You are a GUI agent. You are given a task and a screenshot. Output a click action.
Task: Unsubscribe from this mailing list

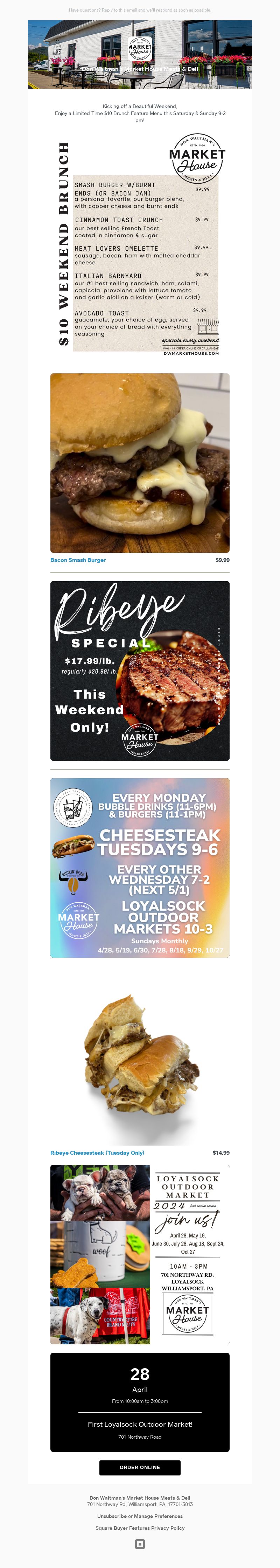pyautogui.click(x=112, y=1516)
